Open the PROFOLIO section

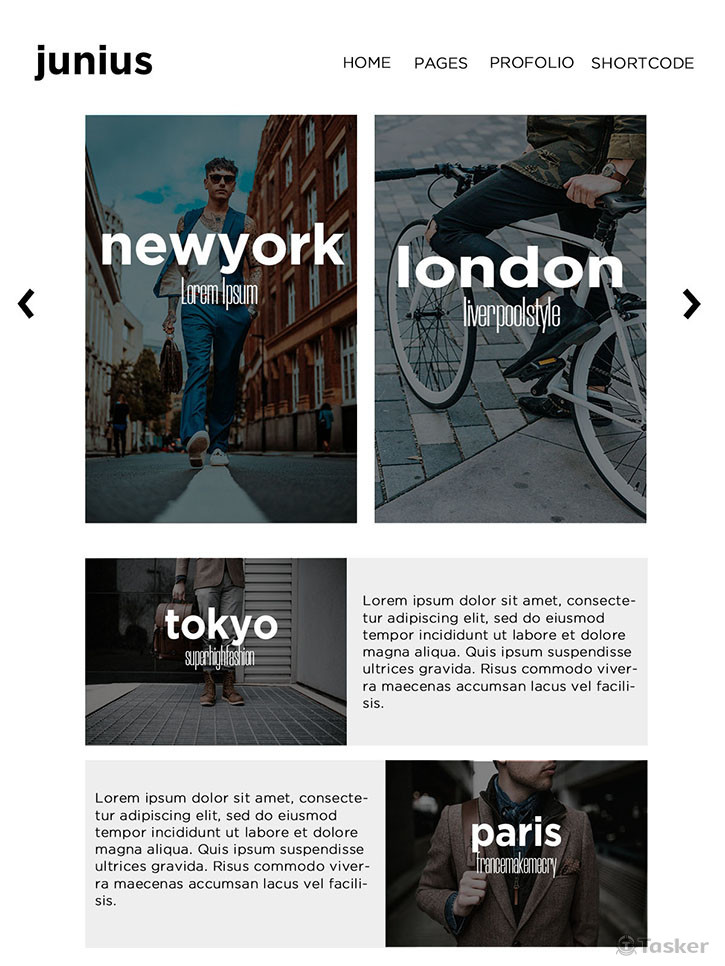531,62
